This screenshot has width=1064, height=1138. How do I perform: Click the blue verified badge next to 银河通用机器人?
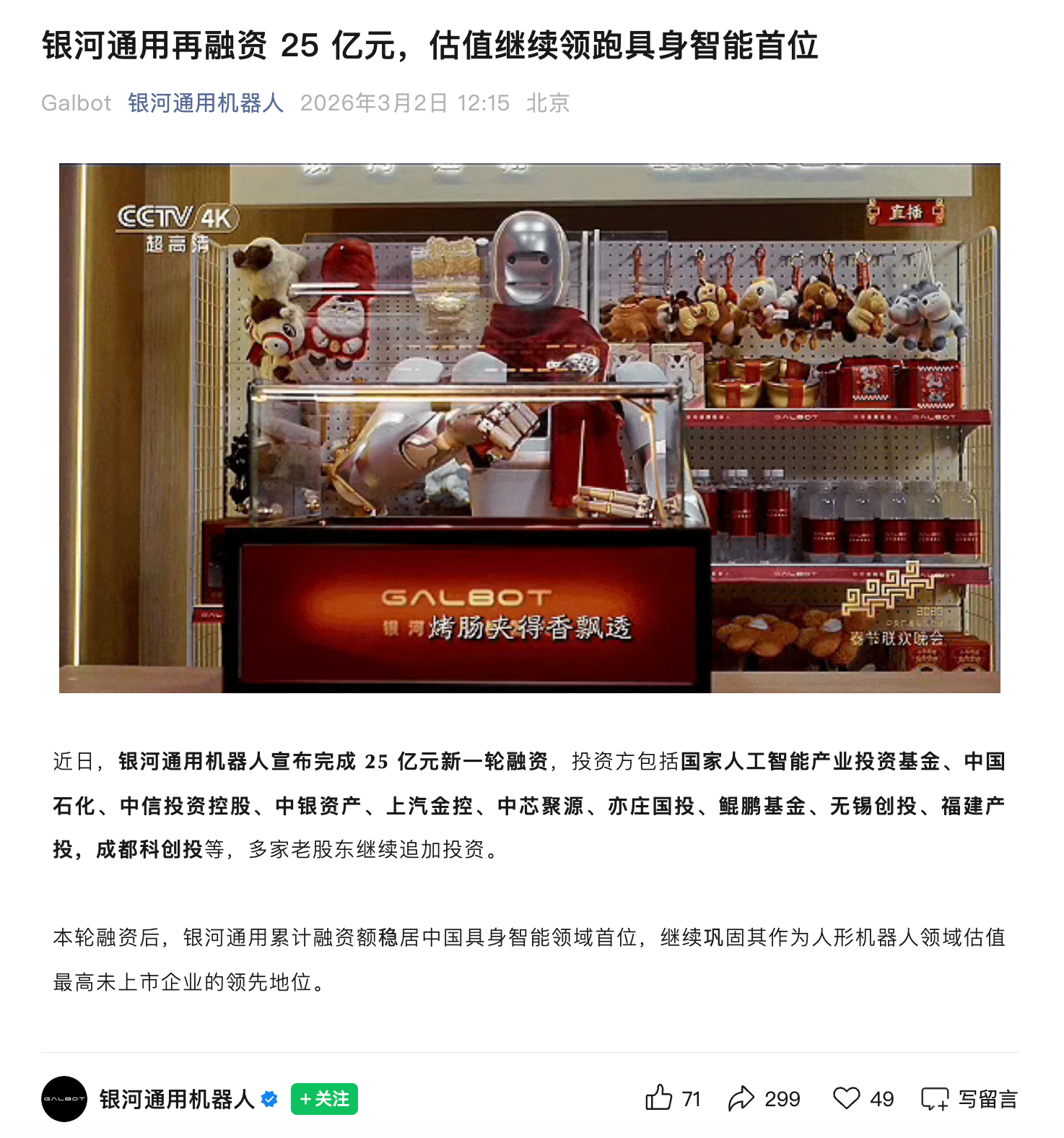pyautogui.click(x=270, y=1098)
